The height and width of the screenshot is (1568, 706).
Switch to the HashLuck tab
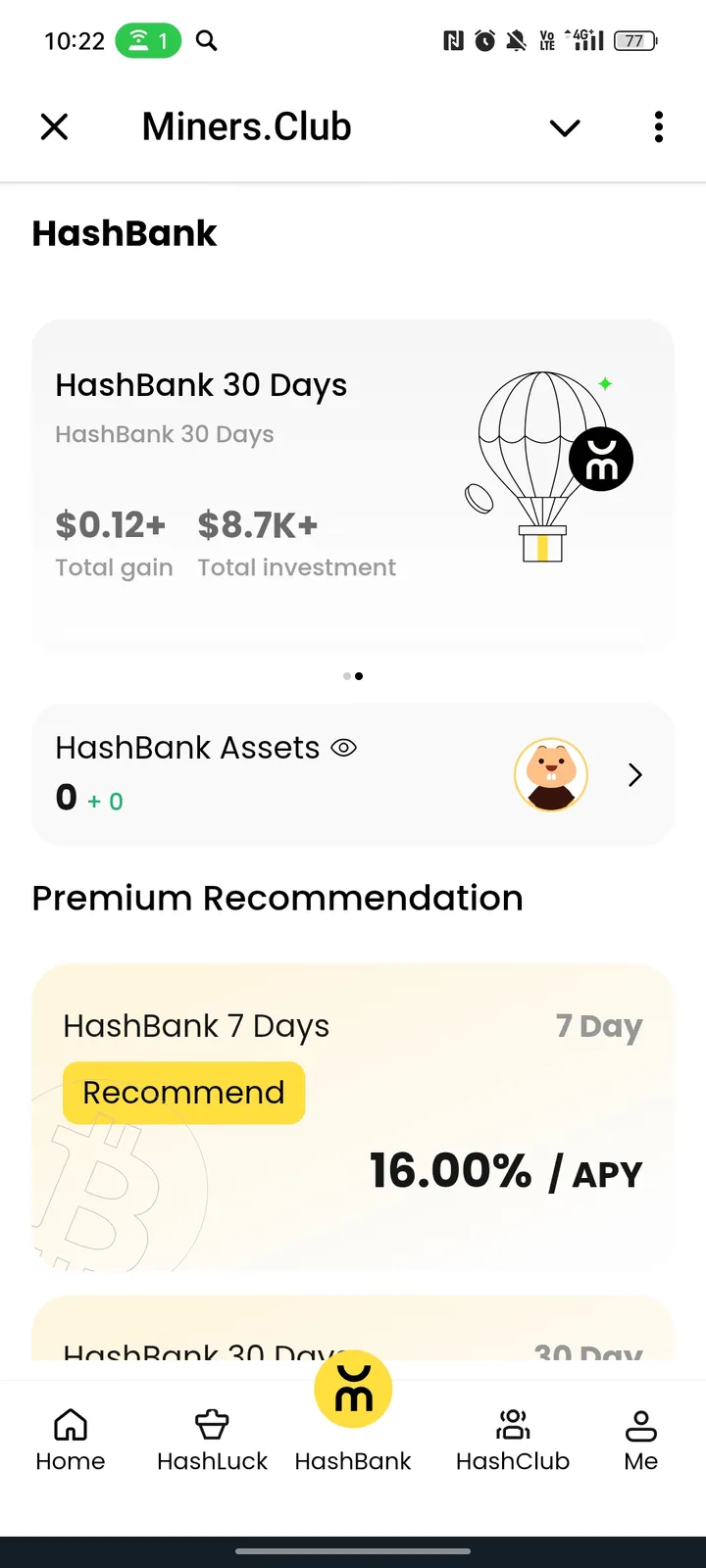coord(212,1439)
